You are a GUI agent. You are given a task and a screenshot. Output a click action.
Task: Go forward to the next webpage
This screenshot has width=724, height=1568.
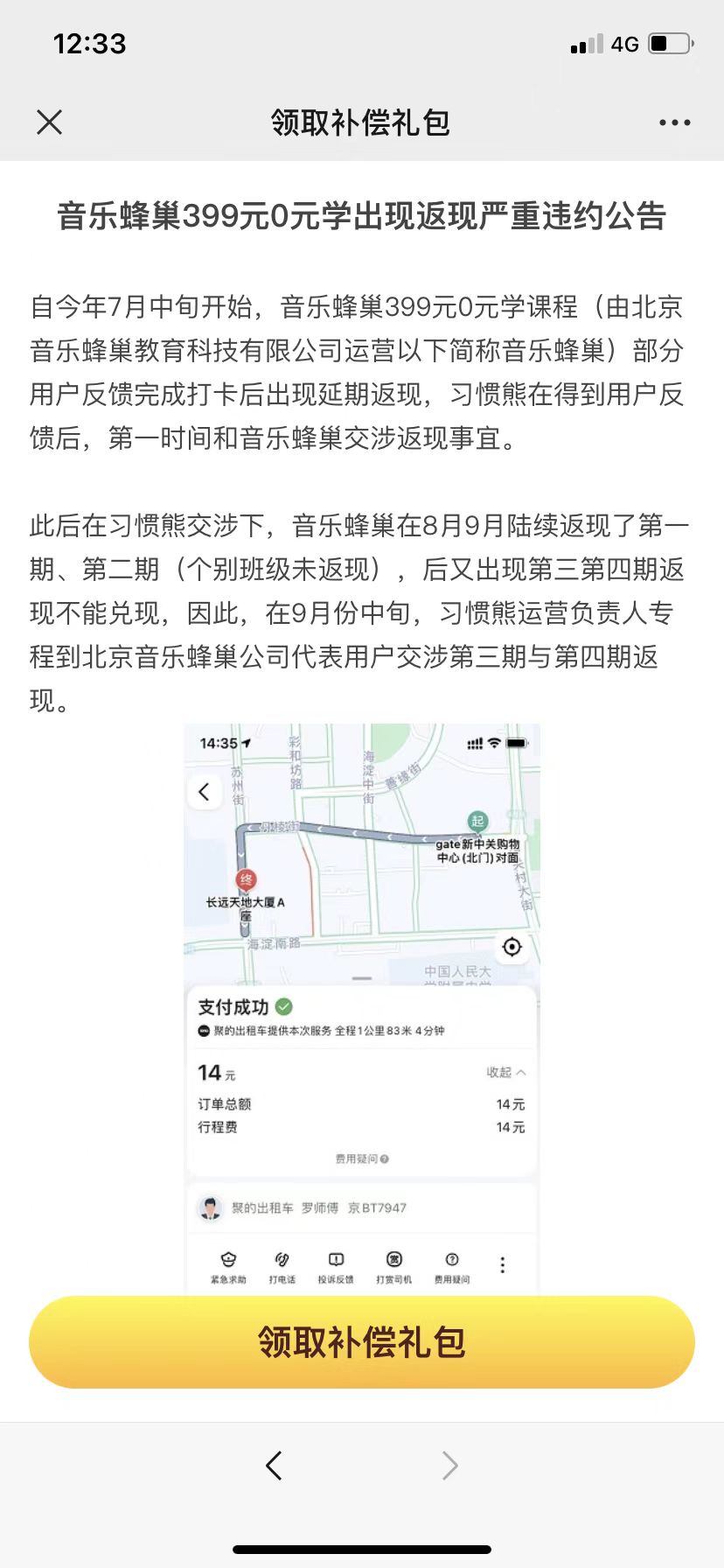pos(449,1465)
